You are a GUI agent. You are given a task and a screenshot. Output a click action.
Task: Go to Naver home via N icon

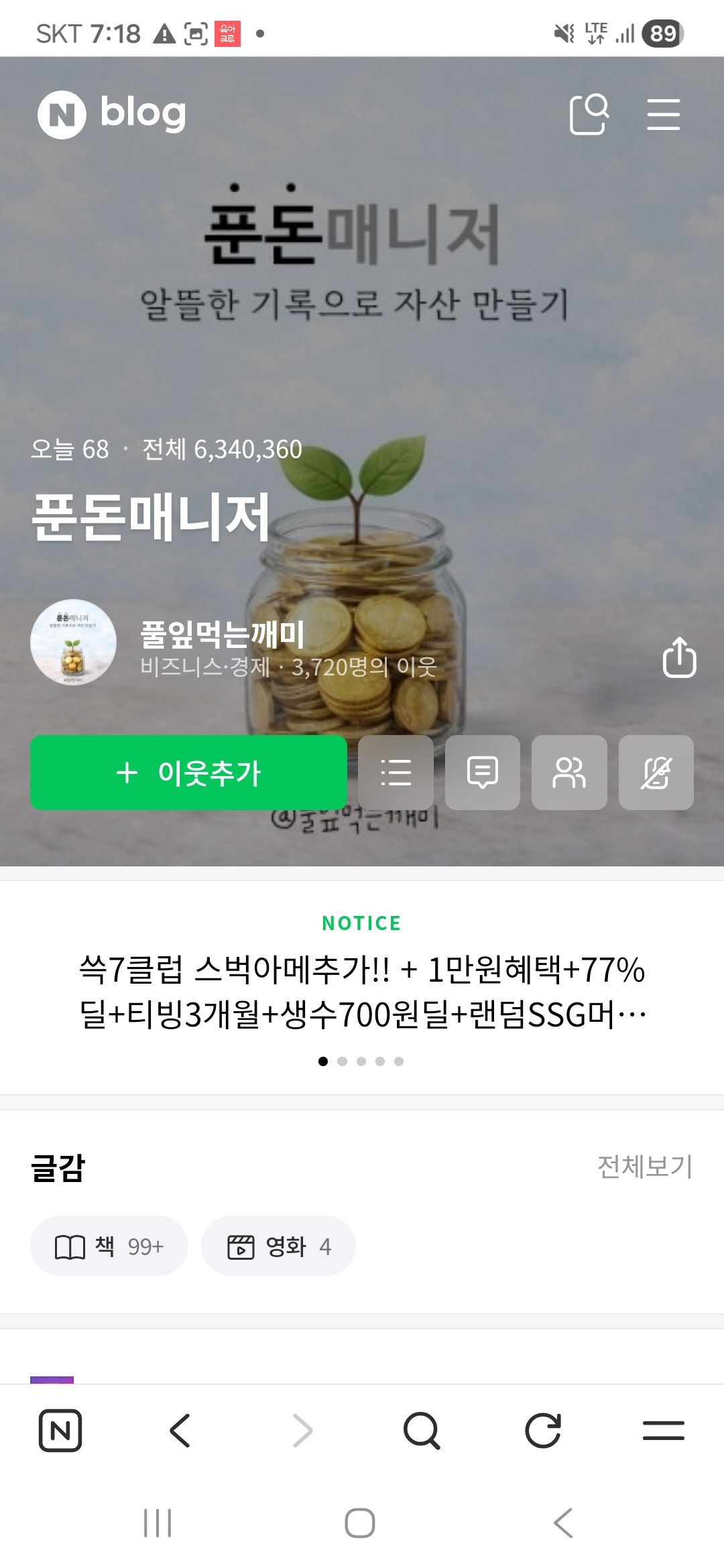point(60,1431)
